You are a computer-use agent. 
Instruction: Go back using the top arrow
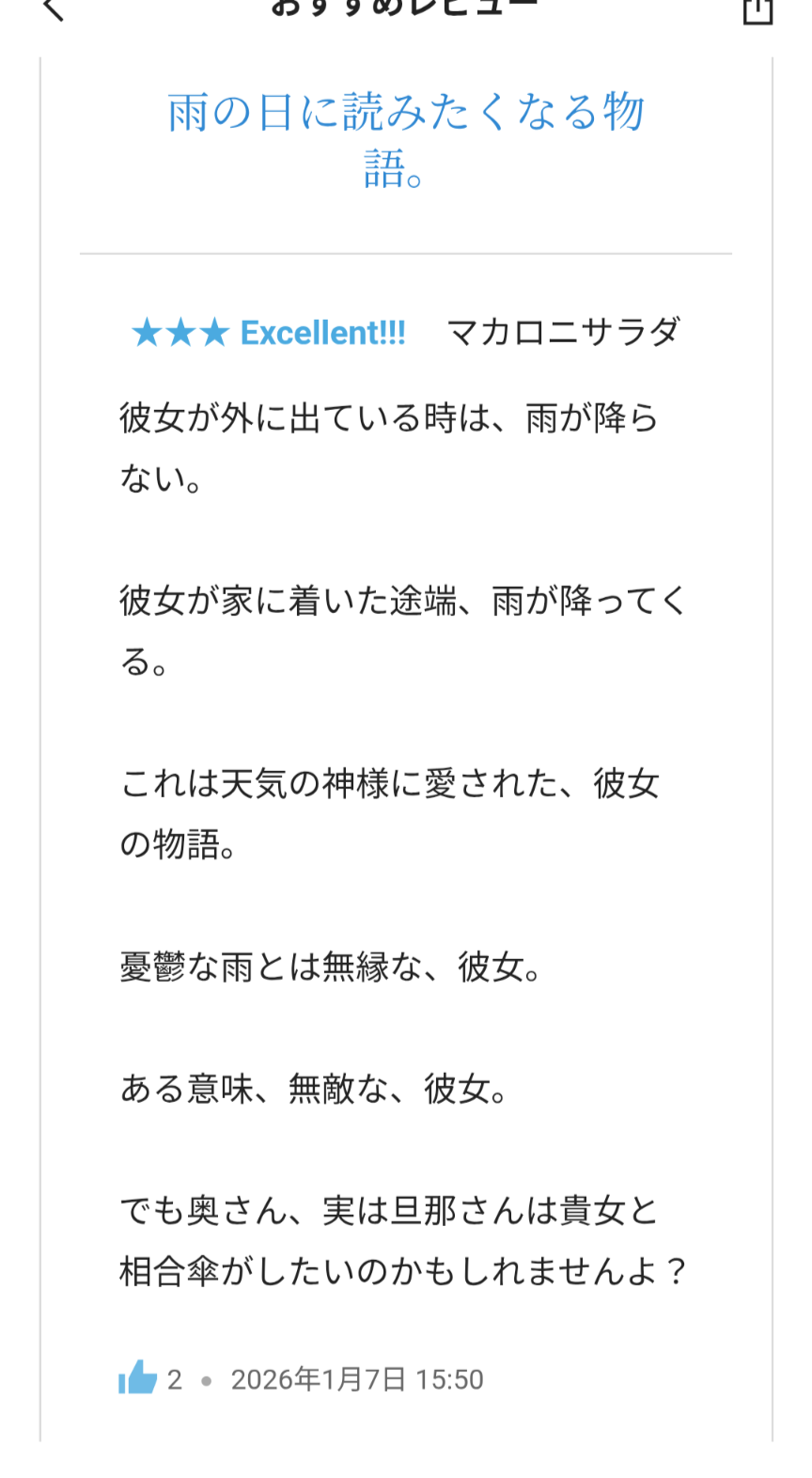coord(54,9)
